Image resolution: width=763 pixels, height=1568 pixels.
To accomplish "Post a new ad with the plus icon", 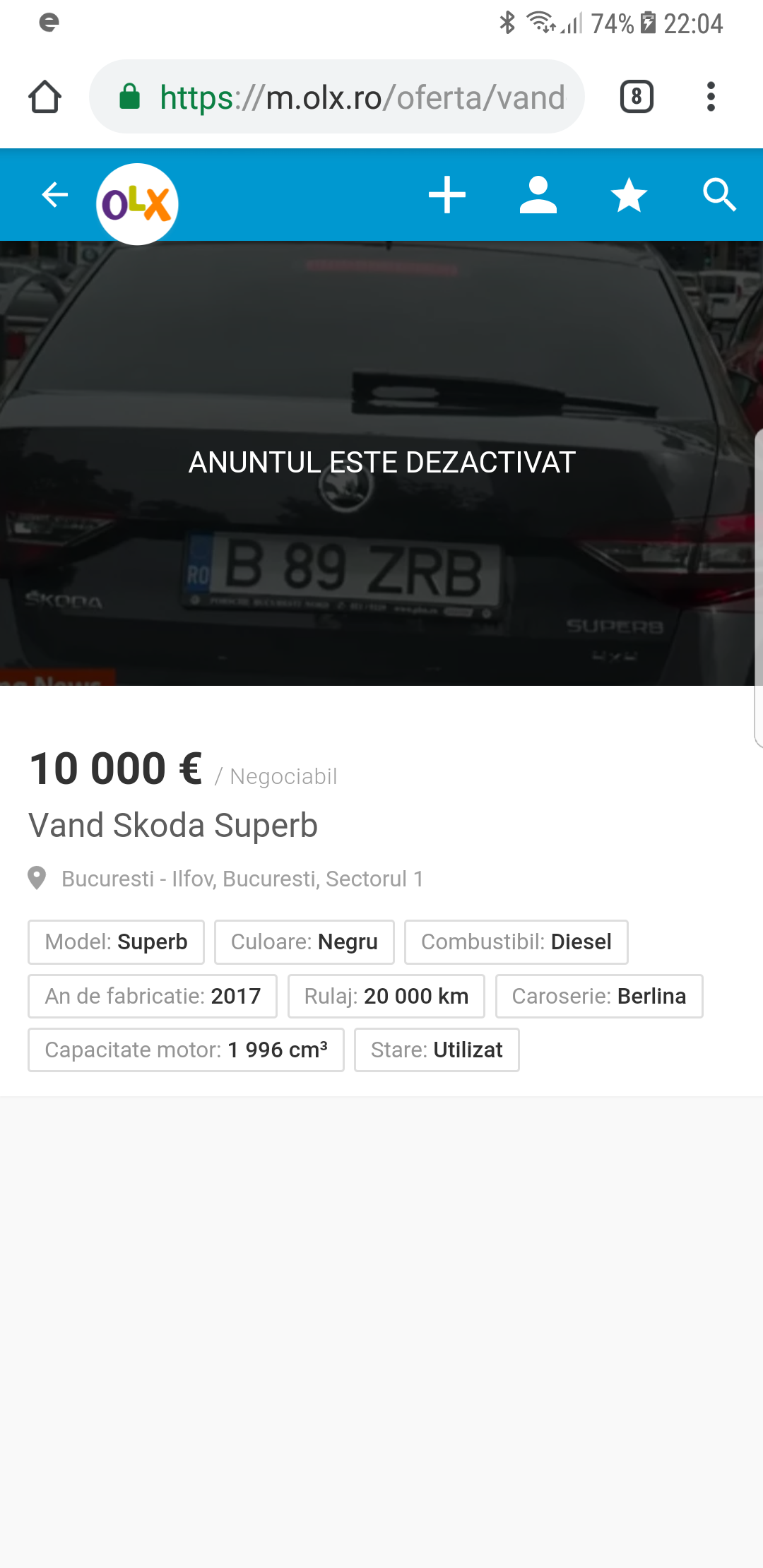I will pos(447,195).
